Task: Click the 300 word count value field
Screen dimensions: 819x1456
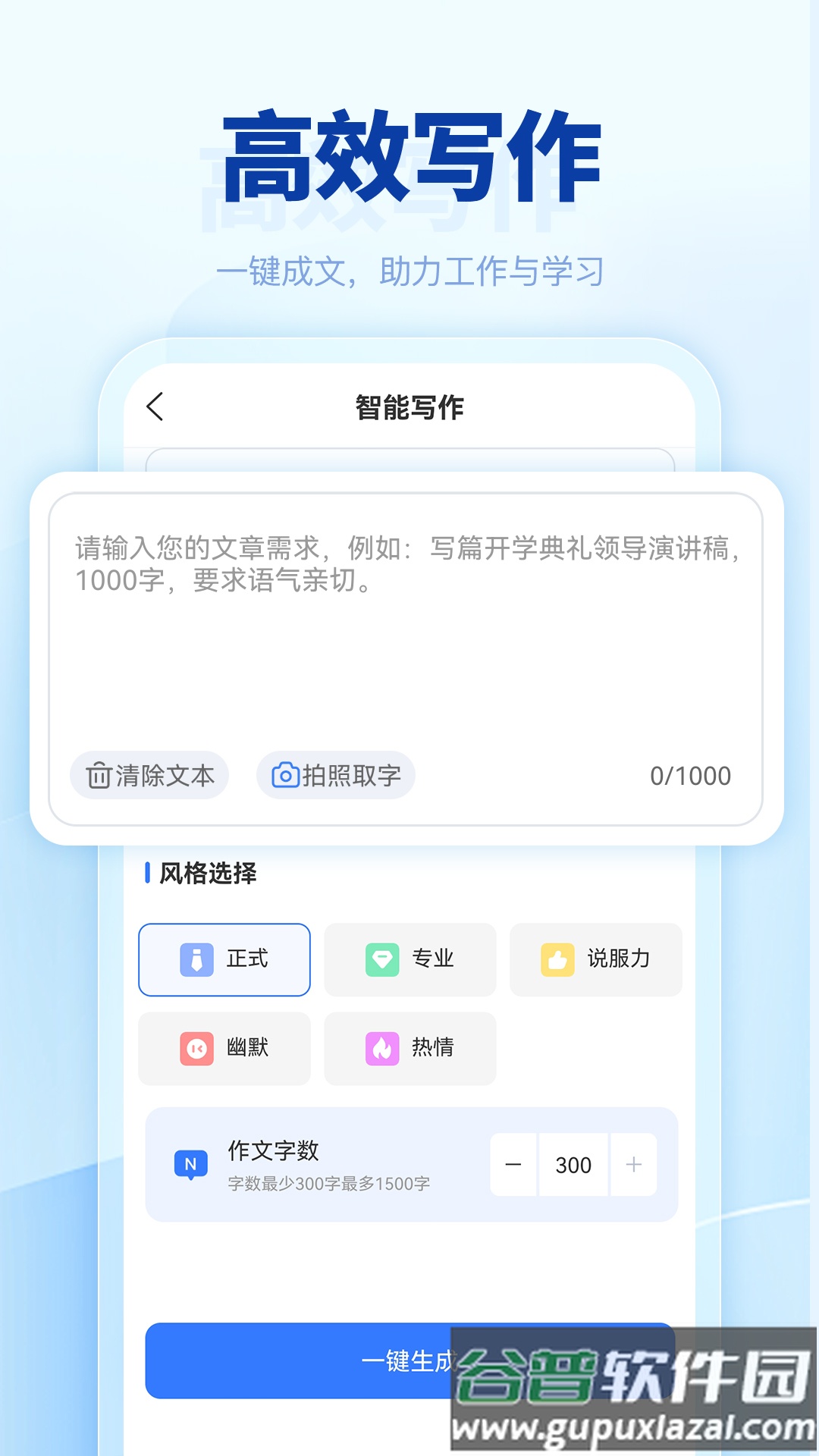Action: point(574,1164)
